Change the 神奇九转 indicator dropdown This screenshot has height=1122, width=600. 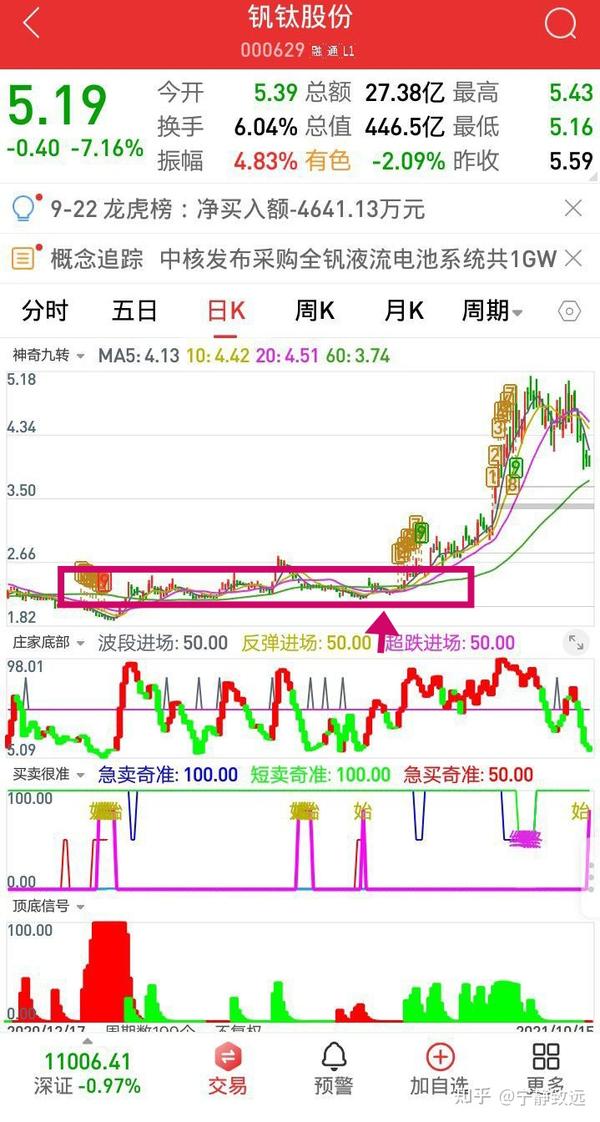48,356
